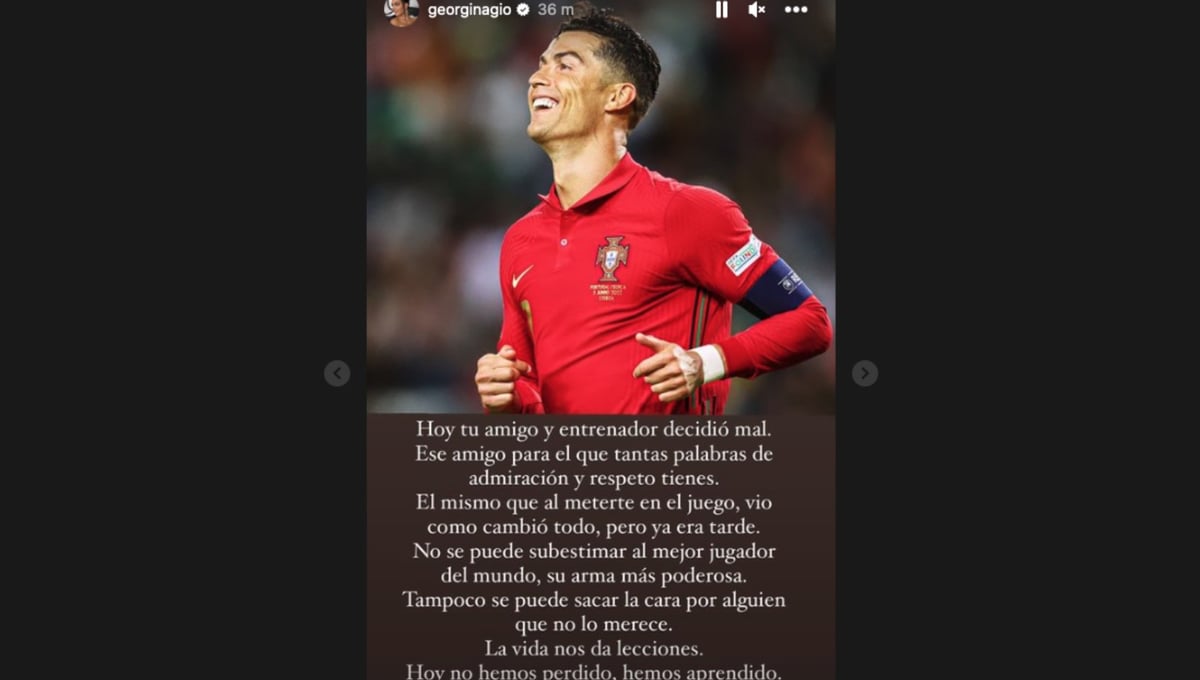Viewport: 1200px width, 680px height.
Task: Tap georginagio's profile picture avatar
Action: (x=402, y=10)
